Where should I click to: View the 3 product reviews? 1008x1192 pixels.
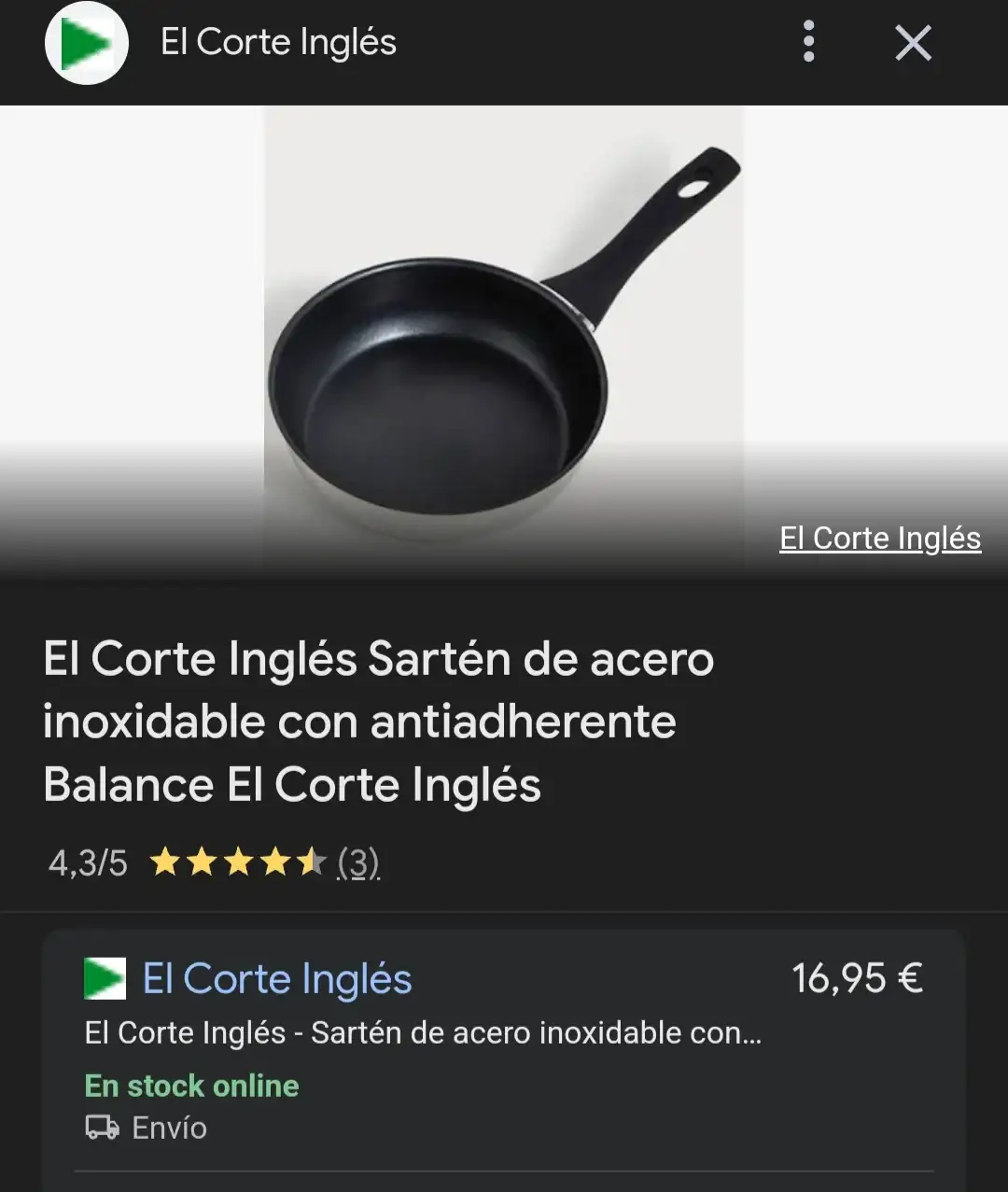click(x=358, y=862)
